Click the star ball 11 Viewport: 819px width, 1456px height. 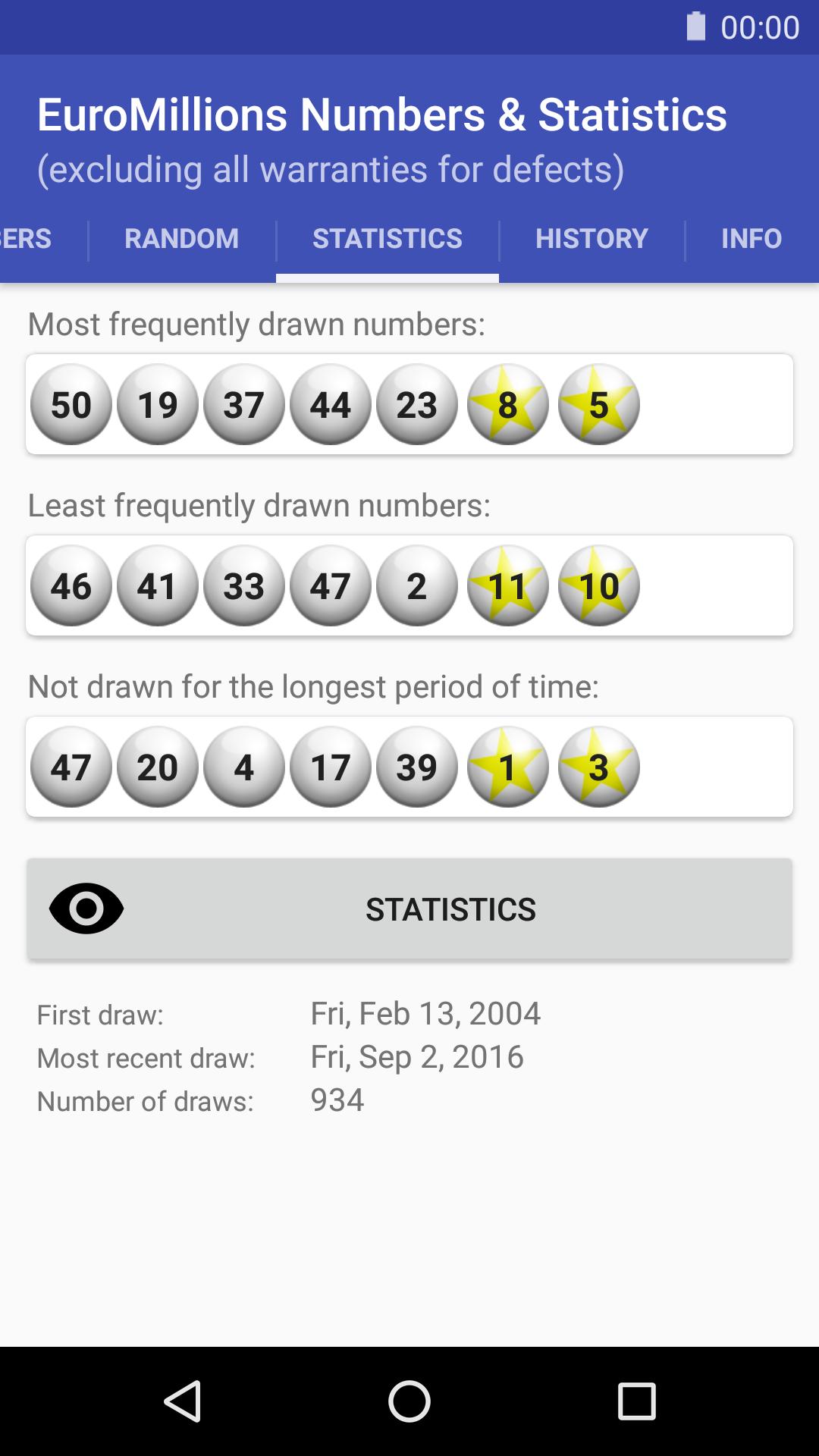507,586
